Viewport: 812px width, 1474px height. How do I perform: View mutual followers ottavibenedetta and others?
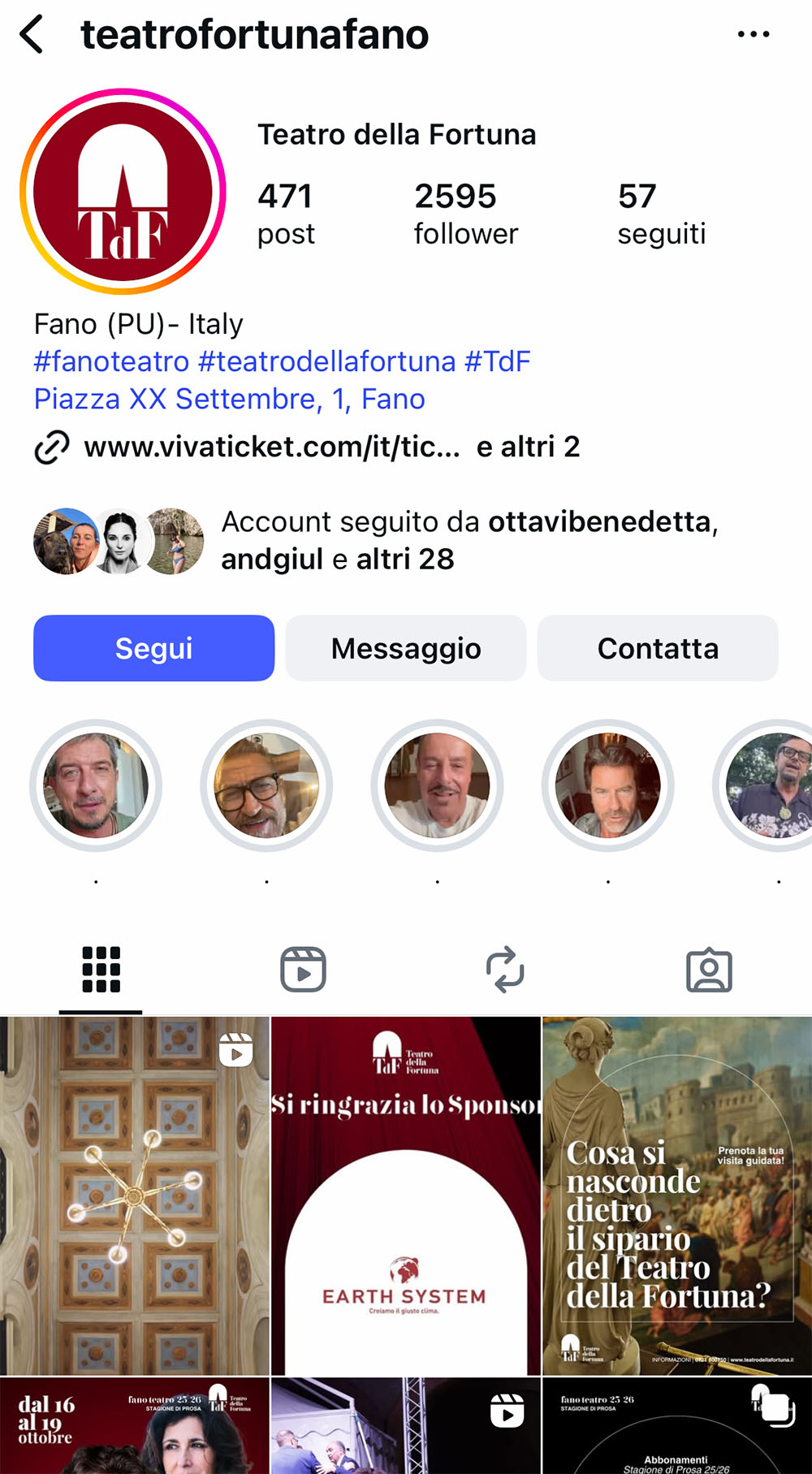tap(469, 540)
